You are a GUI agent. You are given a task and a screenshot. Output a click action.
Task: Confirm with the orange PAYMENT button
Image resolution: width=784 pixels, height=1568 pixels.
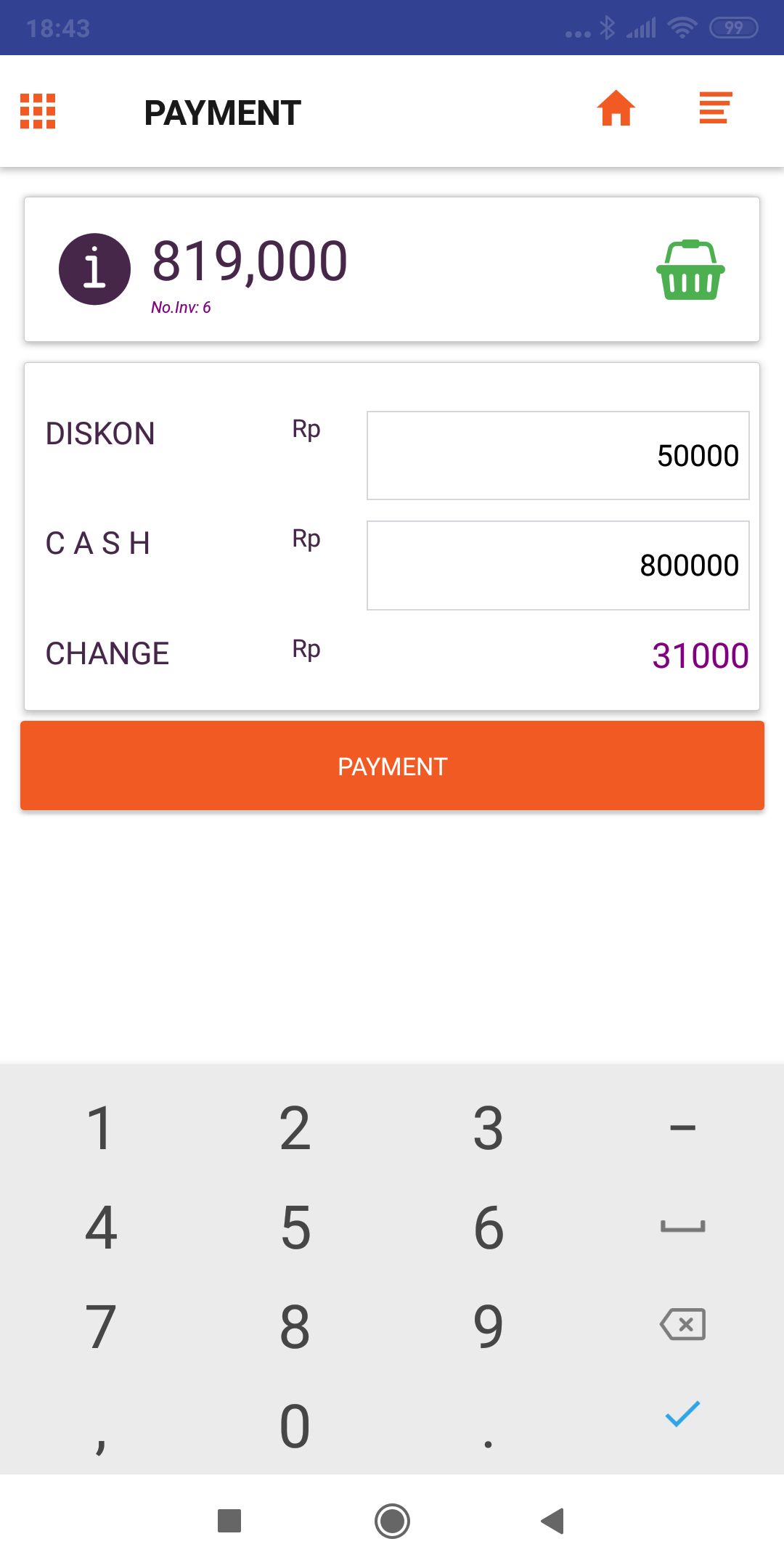pos(392,766)
